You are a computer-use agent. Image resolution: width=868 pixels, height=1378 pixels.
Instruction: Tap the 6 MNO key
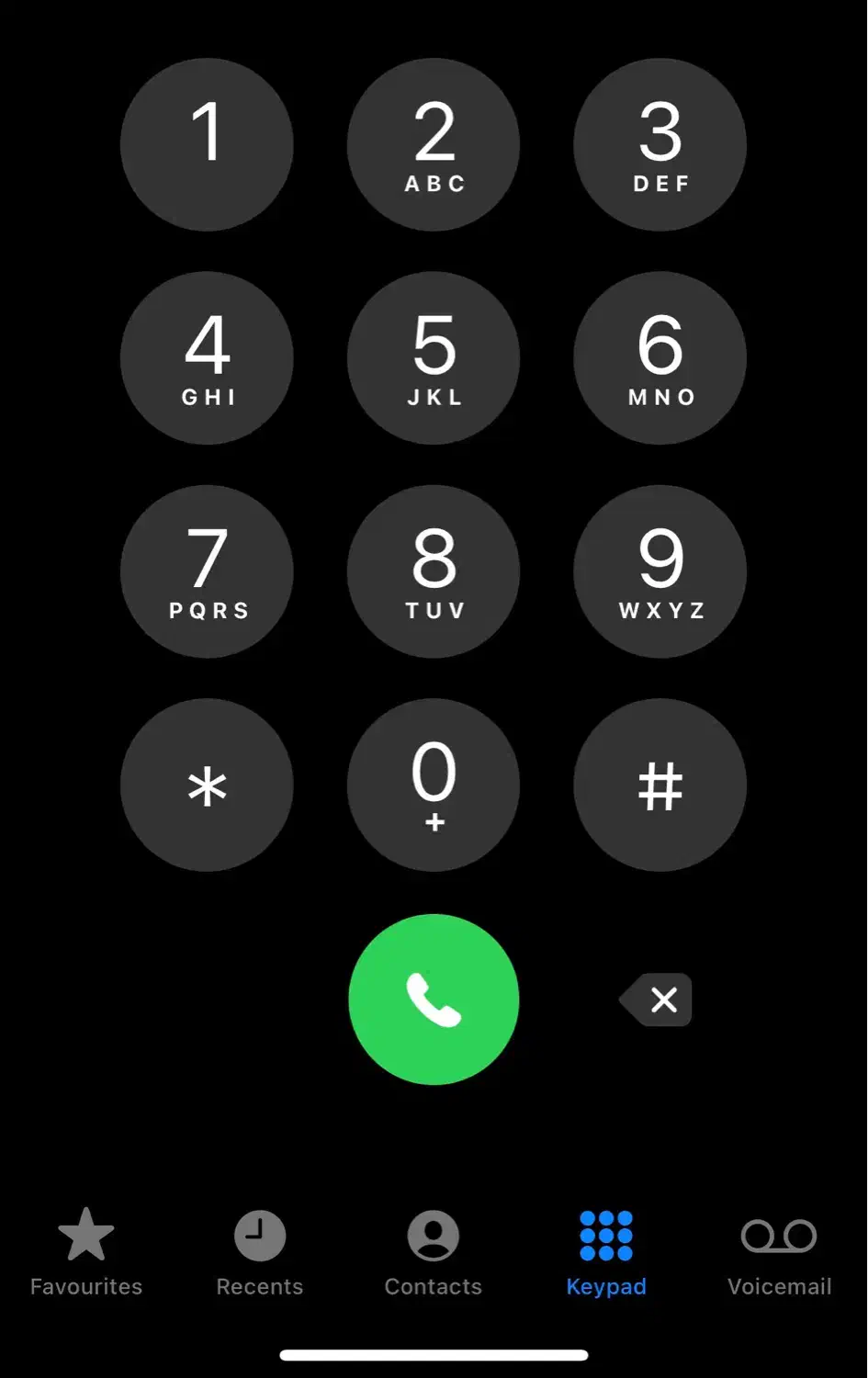[x=659, y=357]
